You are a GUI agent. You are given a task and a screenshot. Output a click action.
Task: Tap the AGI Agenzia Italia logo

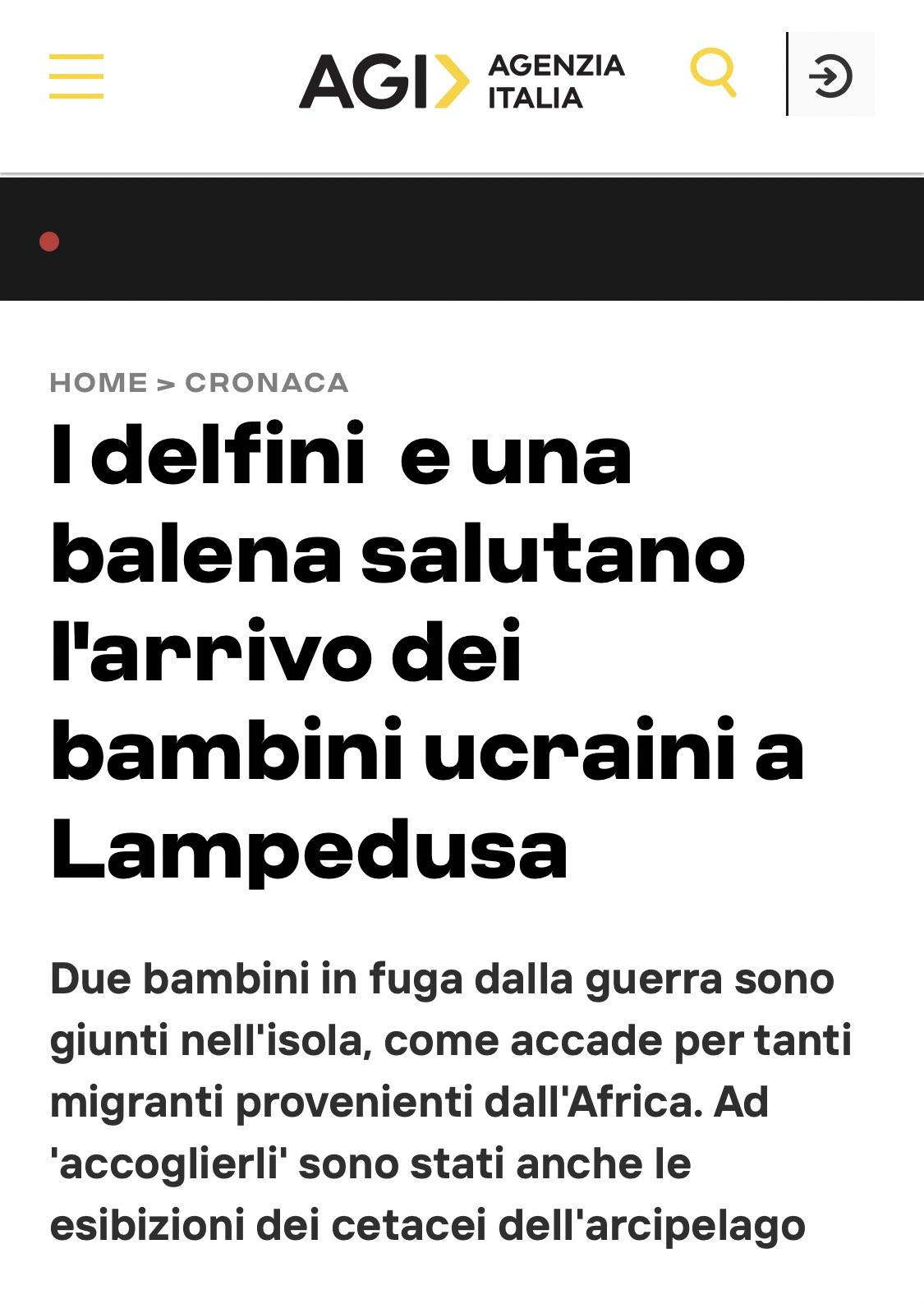click(462, 81)
